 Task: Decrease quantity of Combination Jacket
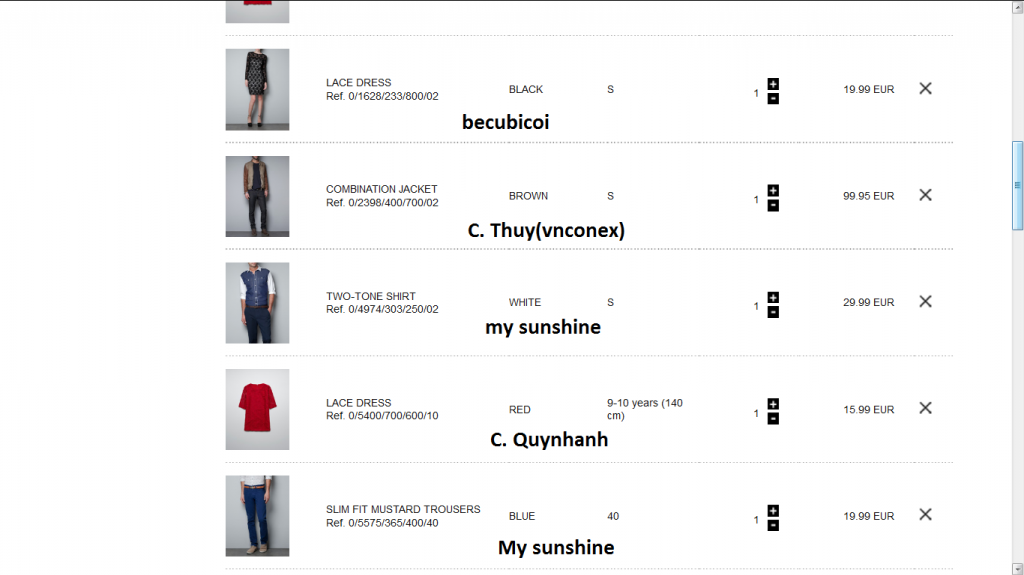click(773, 205)
